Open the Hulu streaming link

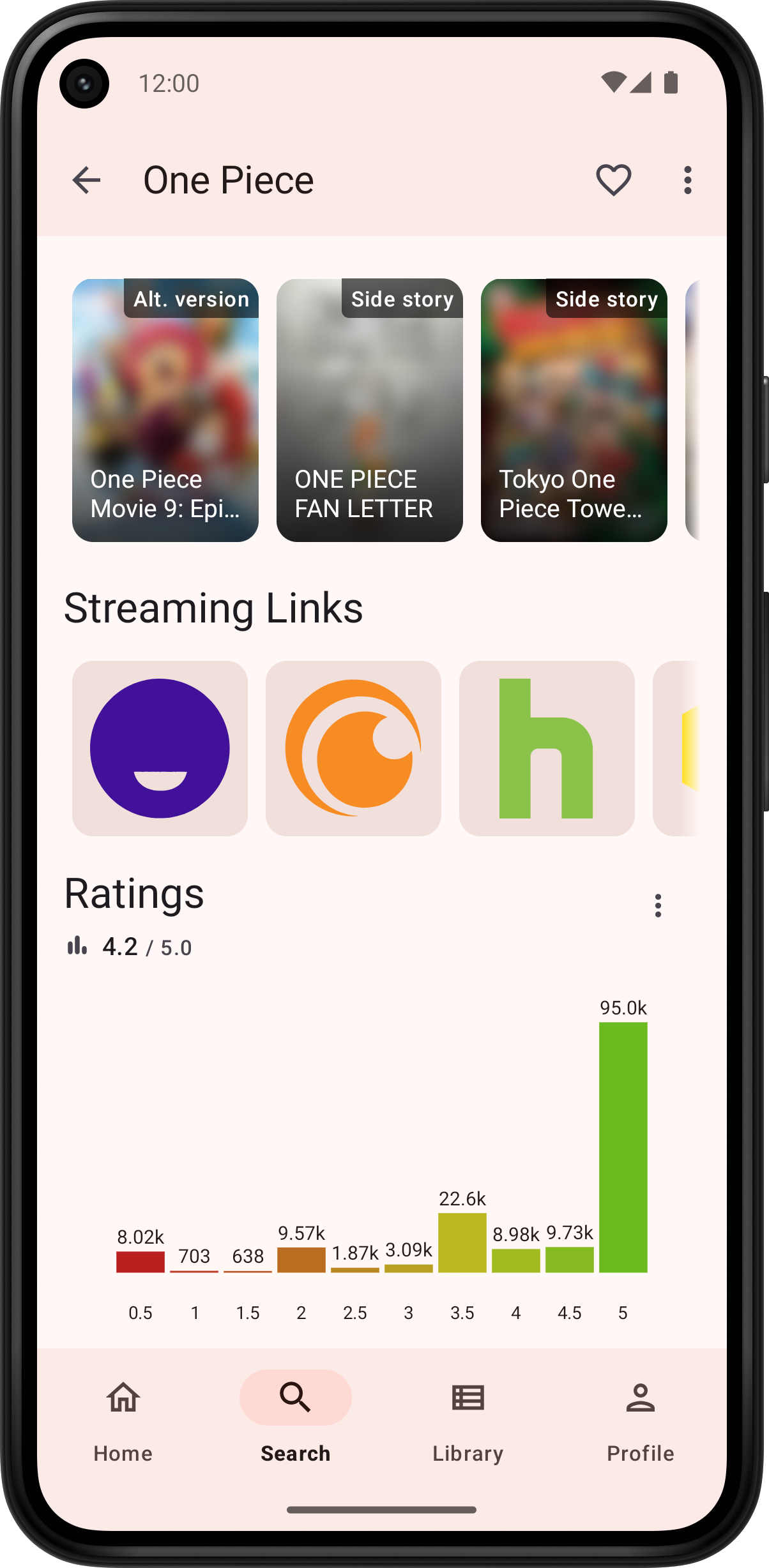(547, 748)
